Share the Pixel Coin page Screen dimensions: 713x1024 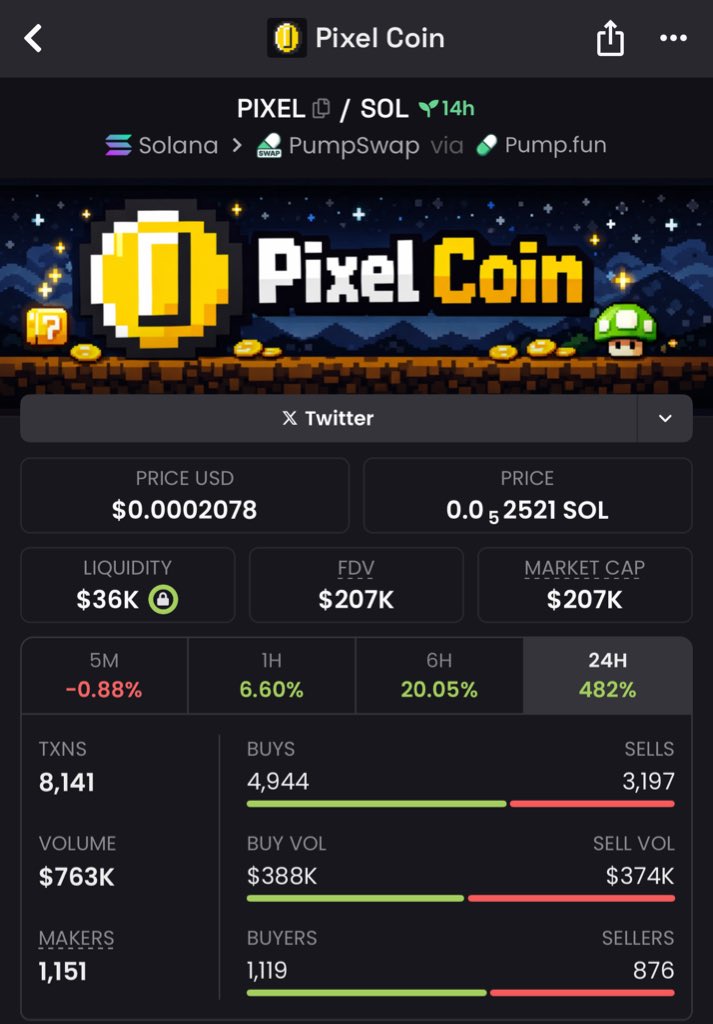[610, 39]
